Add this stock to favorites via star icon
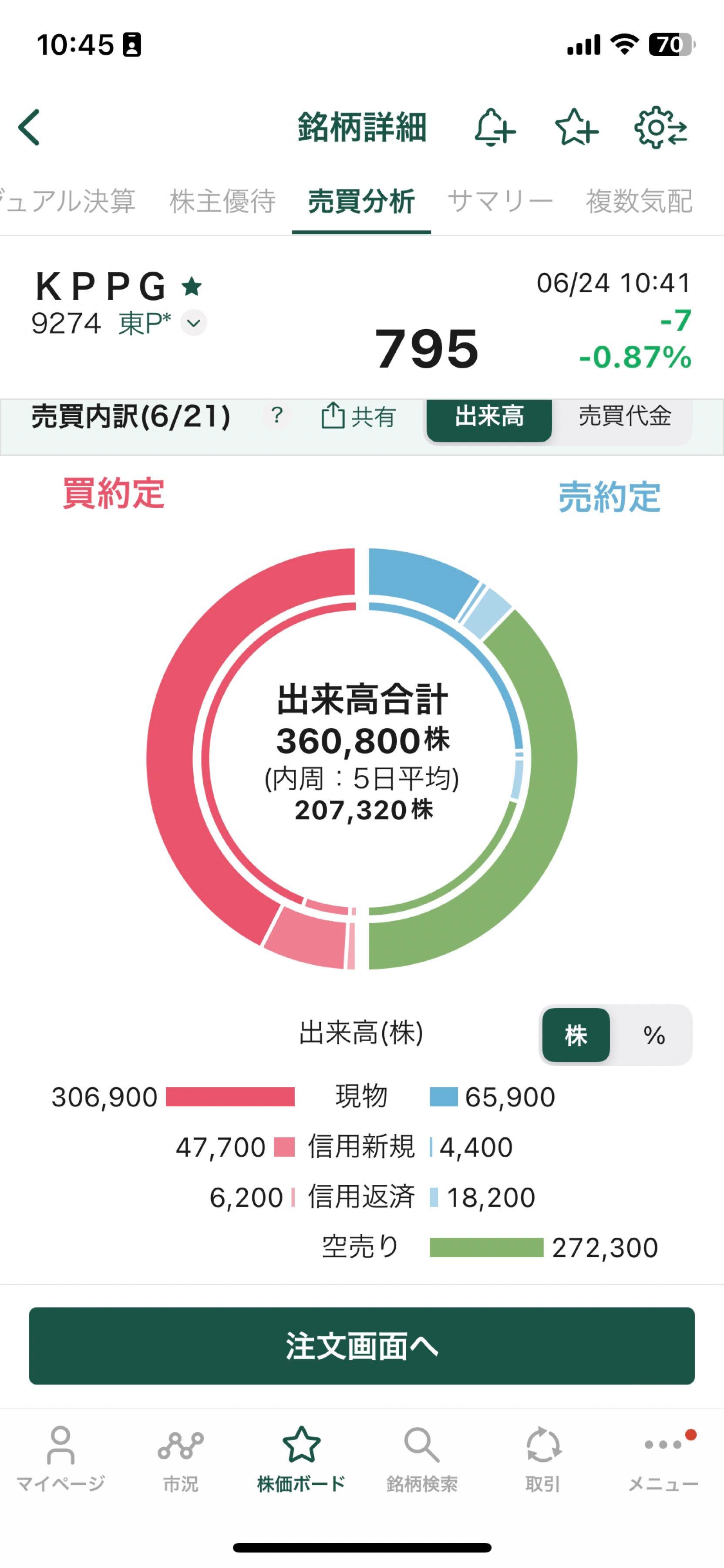724x1568 pixels. pos(576,127)
